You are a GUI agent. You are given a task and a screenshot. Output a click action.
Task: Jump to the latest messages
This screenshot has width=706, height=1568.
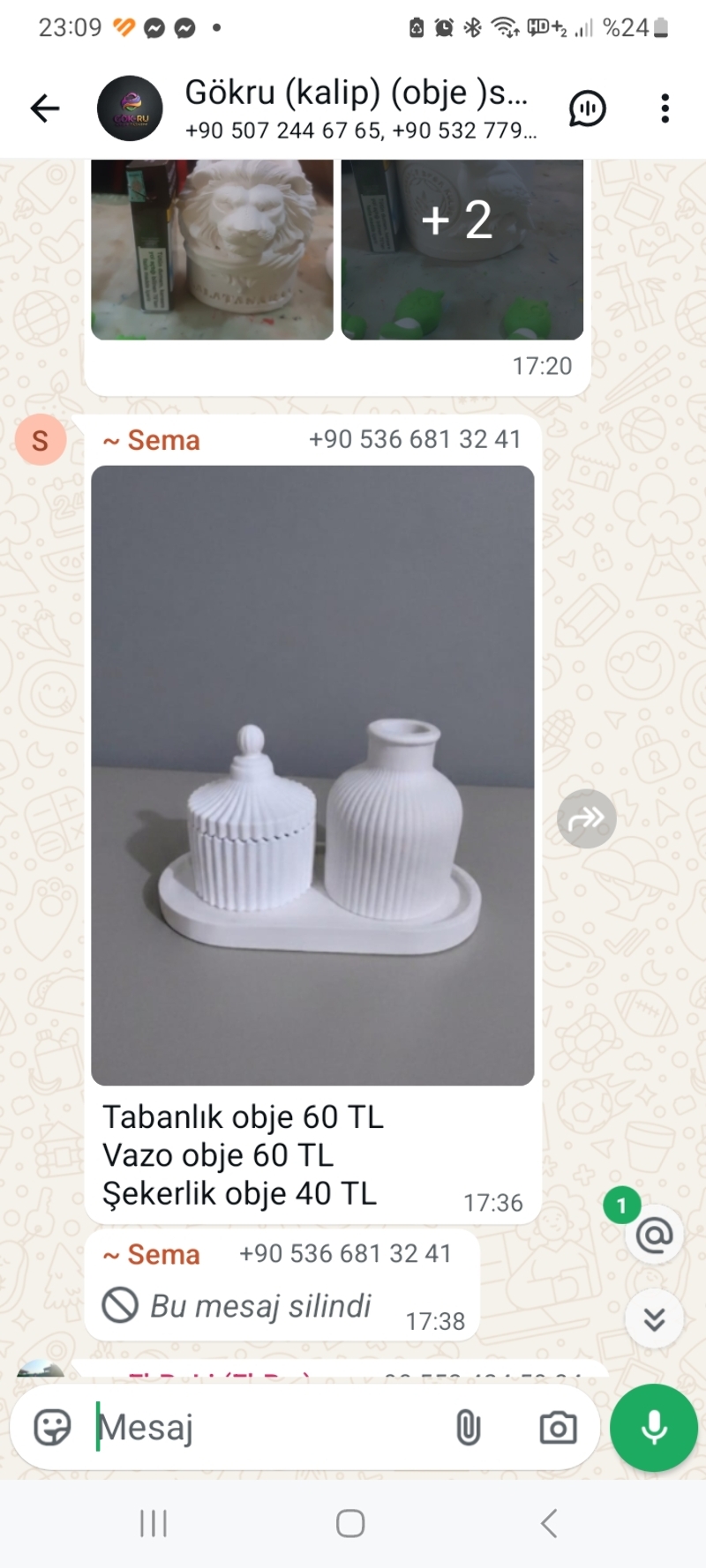tap(654, 1319)
